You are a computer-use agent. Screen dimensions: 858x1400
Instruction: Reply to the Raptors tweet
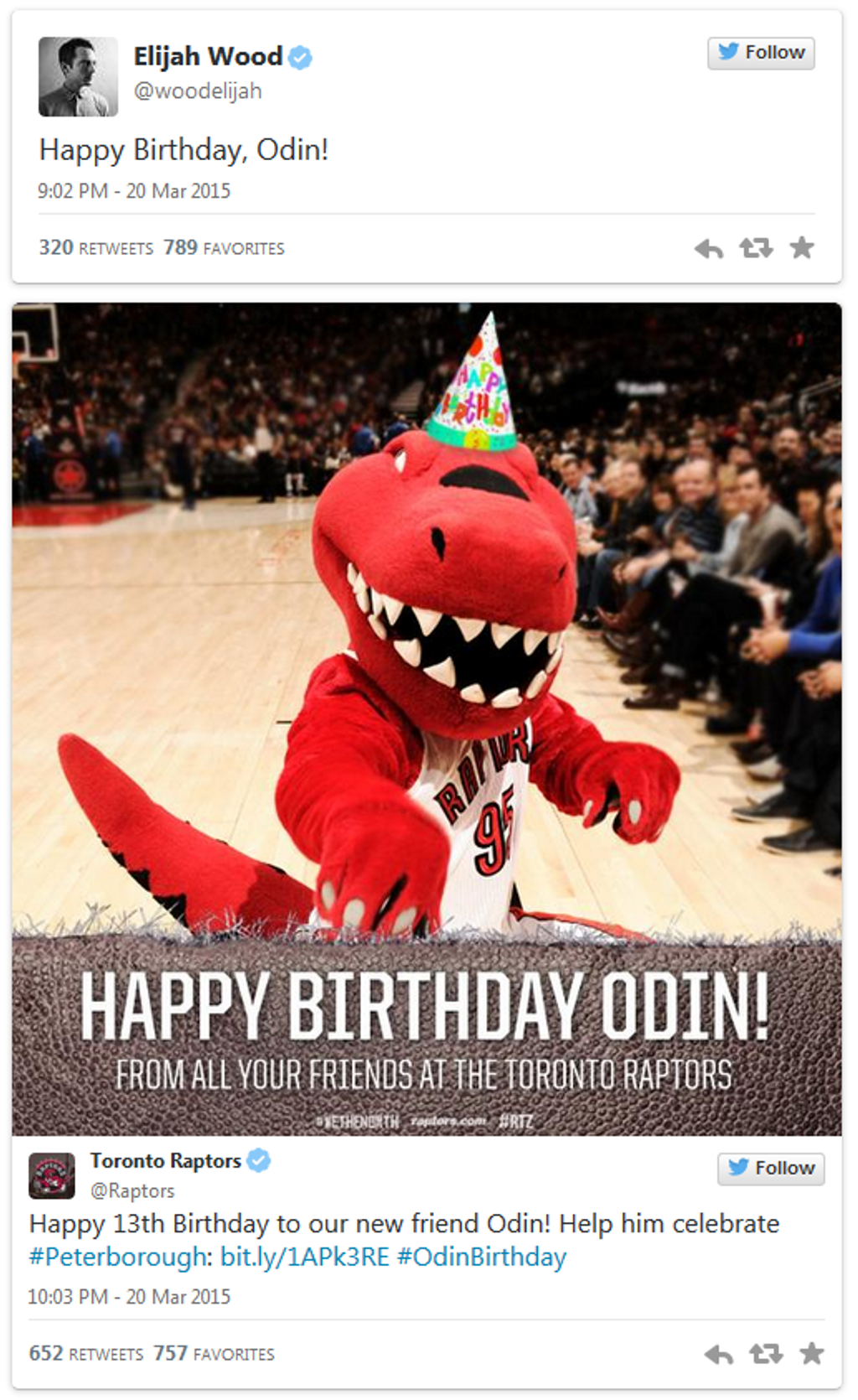coord(719,1354)
